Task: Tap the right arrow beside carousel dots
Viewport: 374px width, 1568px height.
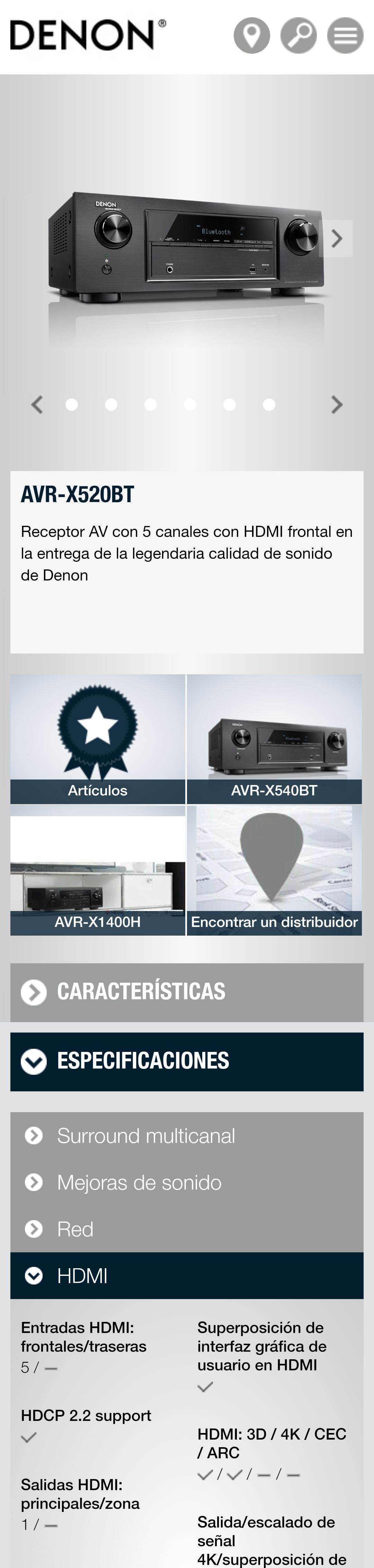Action: coord(336,405)
